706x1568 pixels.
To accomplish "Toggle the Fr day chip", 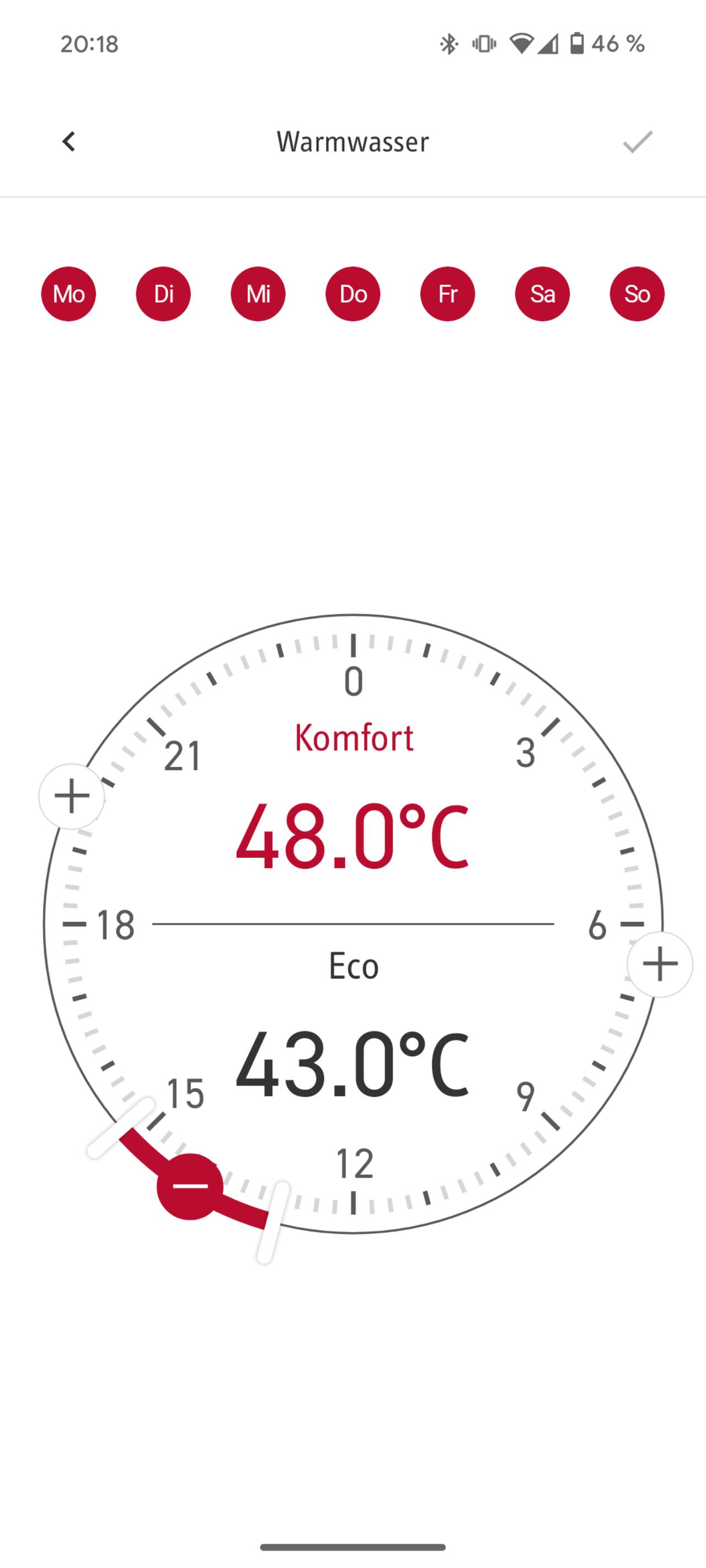I will click(x=447, y=294).
